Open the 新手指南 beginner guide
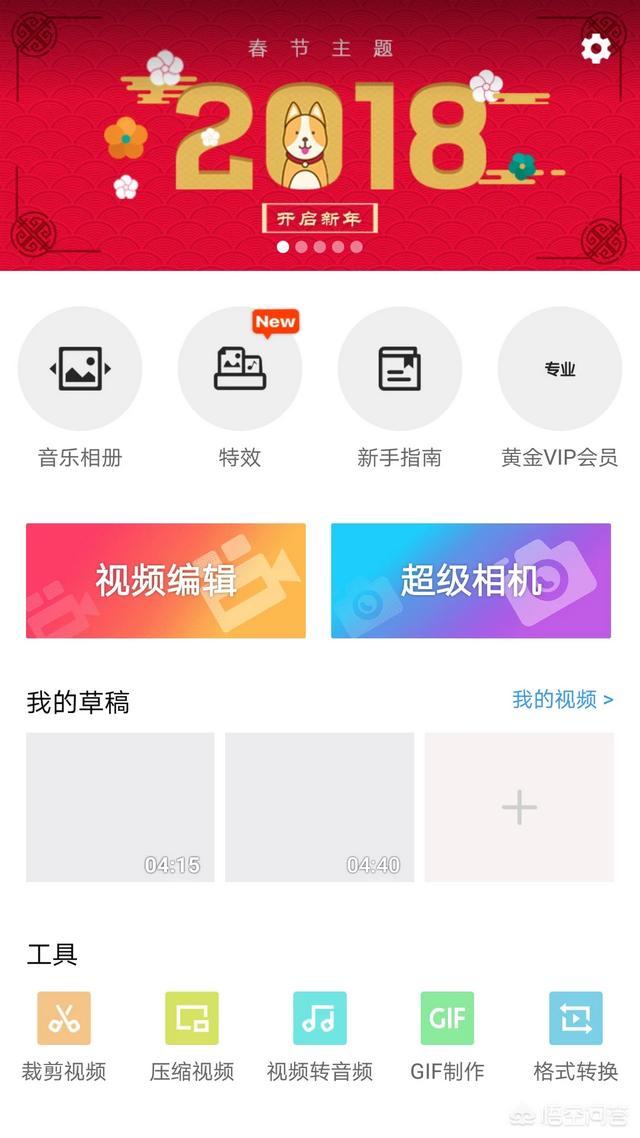Viewport: 640px width, 1138px height. click(x=400, y=369)
